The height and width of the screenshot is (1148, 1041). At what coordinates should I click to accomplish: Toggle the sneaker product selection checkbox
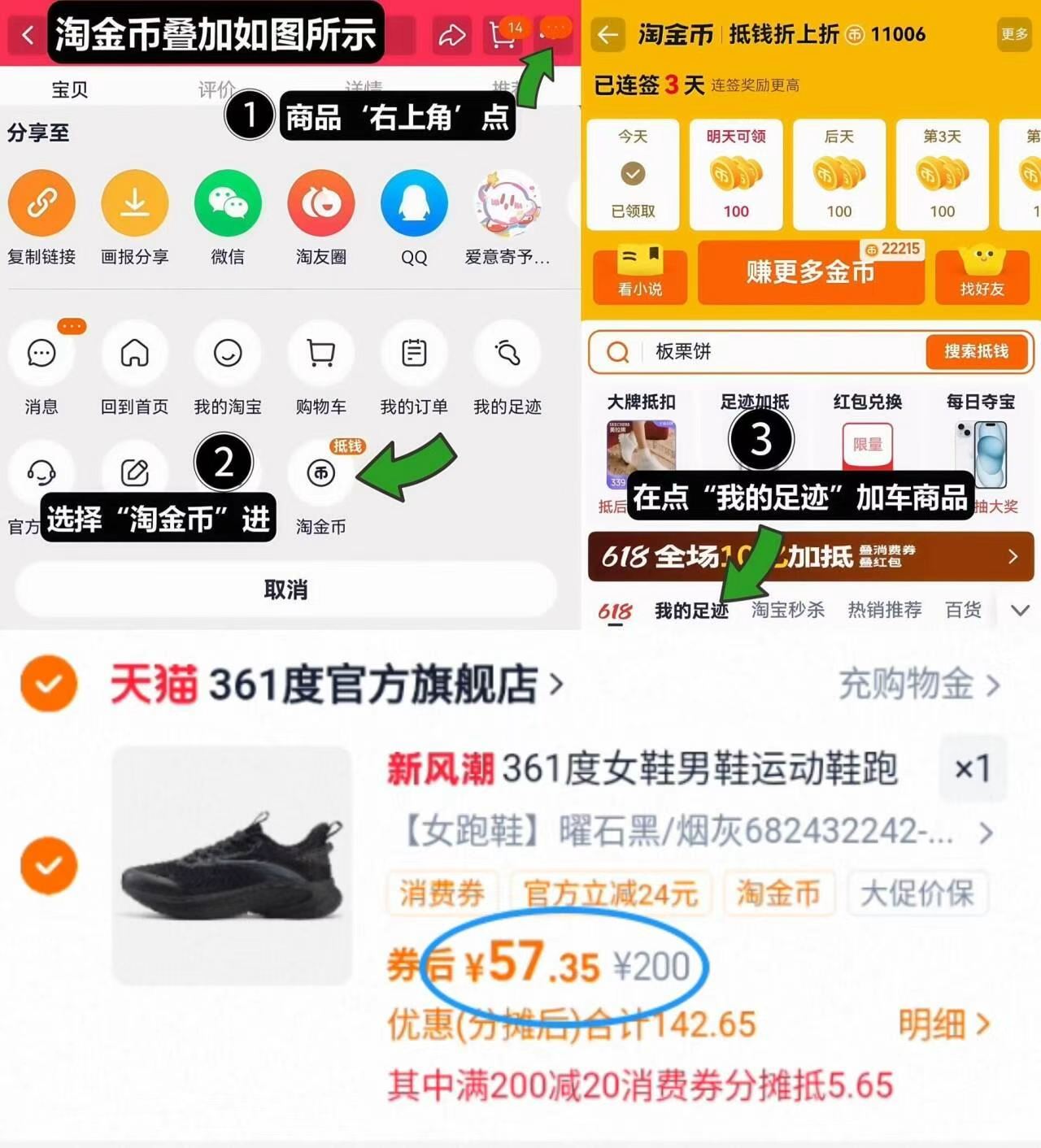point(49,864)
